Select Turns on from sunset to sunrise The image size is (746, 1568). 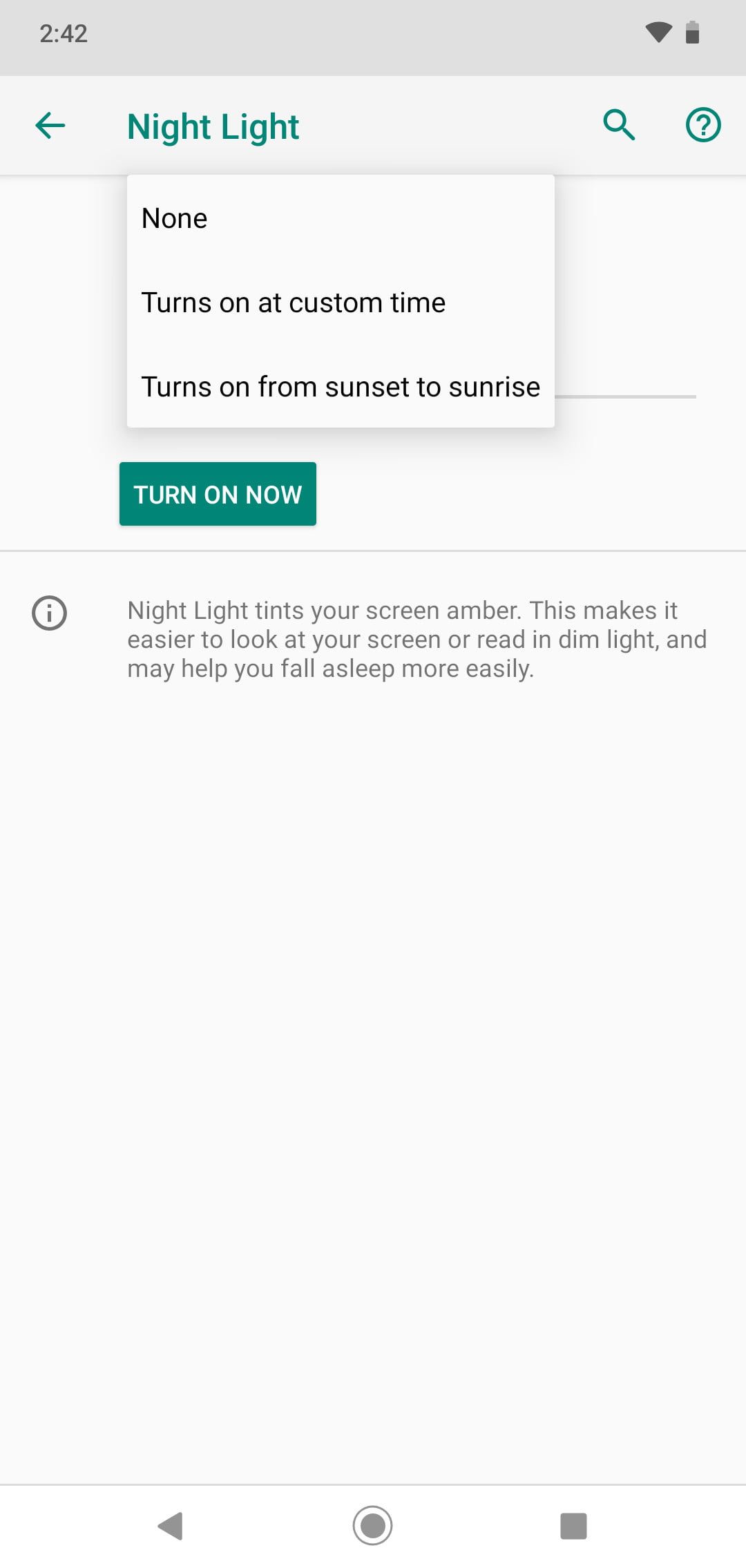tap(340, 387)
